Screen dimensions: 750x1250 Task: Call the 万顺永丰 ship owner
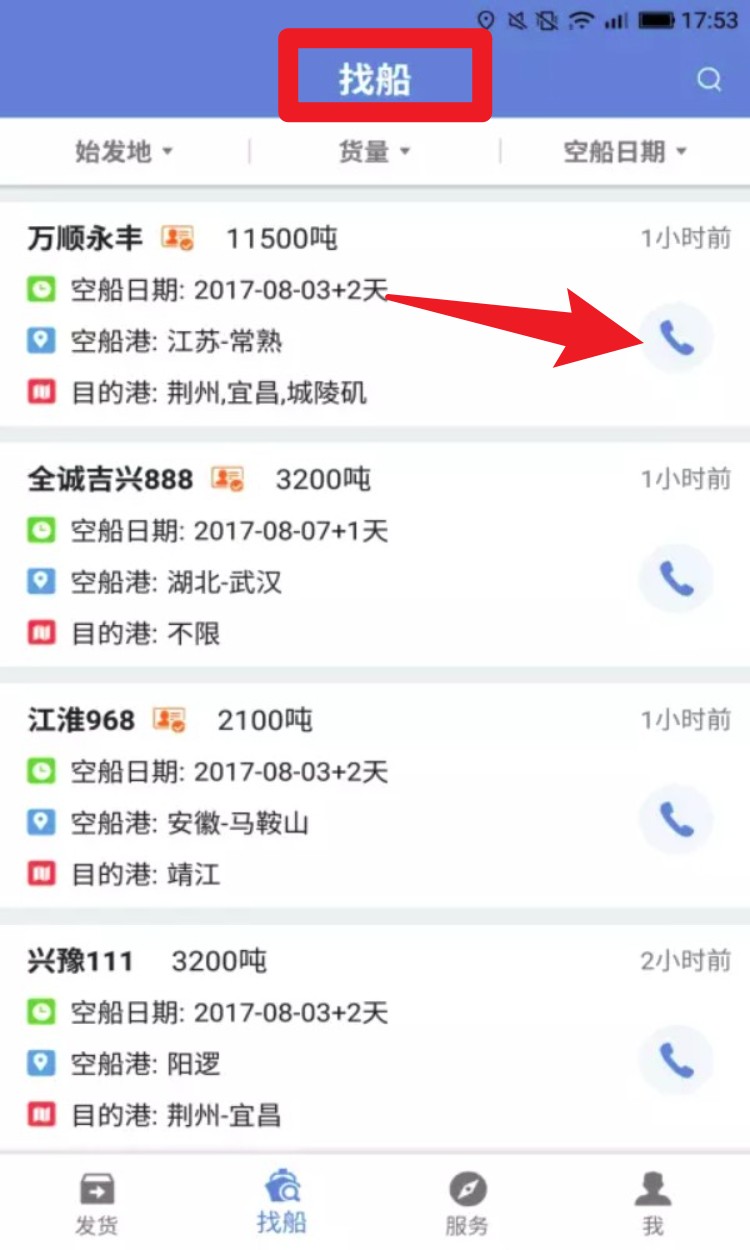[676, 340]
